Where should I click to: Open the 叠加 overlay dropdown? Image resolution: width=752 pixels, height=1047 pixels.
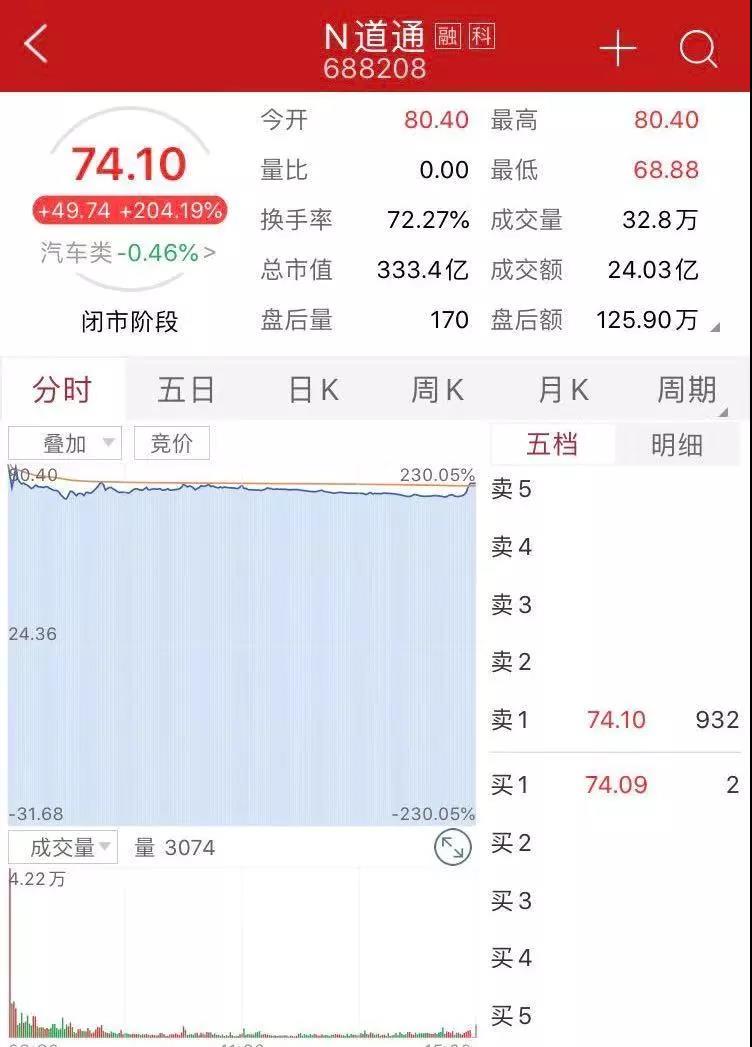point(65,443)
